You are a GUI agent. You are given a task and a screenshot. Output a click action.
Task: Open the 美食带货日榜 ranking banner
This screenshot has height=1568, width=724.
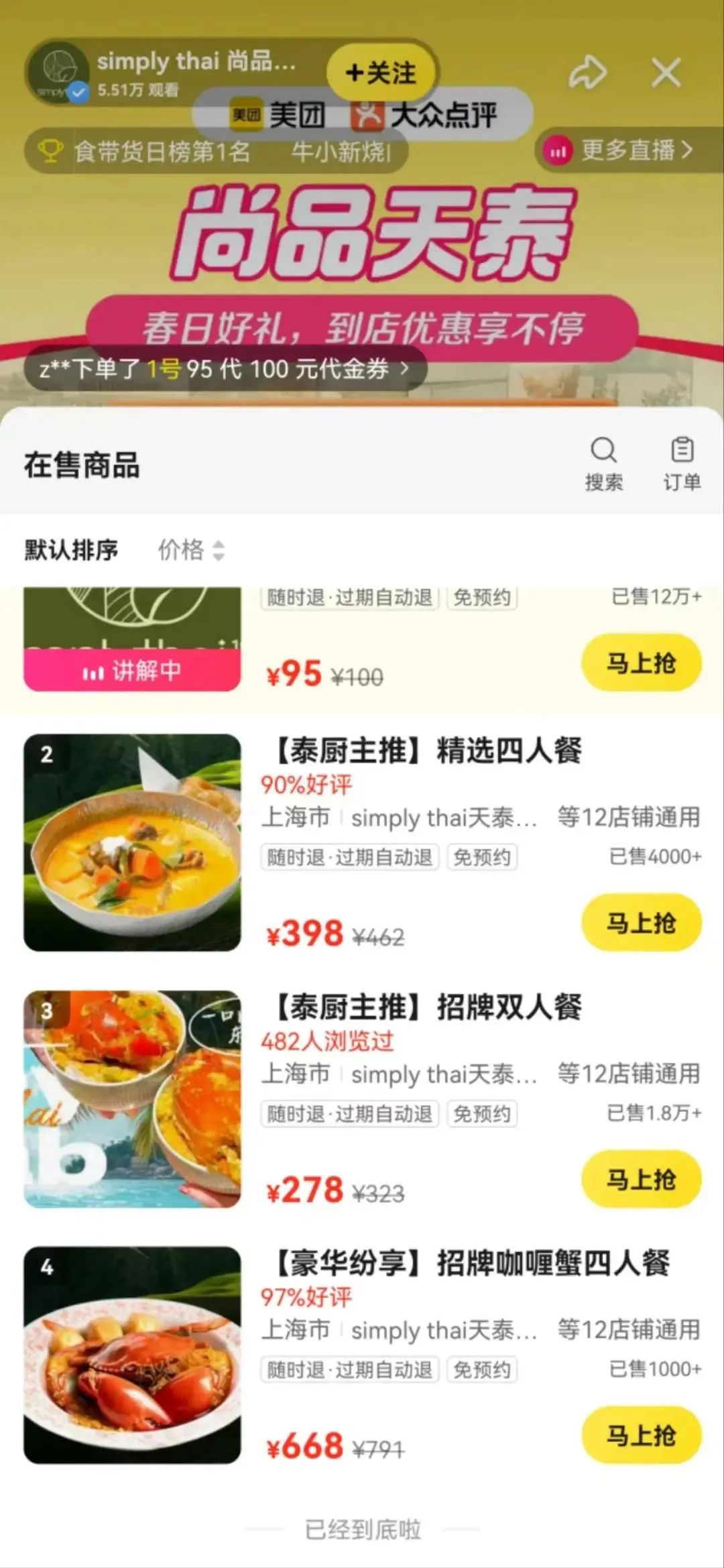coord(161,152)
